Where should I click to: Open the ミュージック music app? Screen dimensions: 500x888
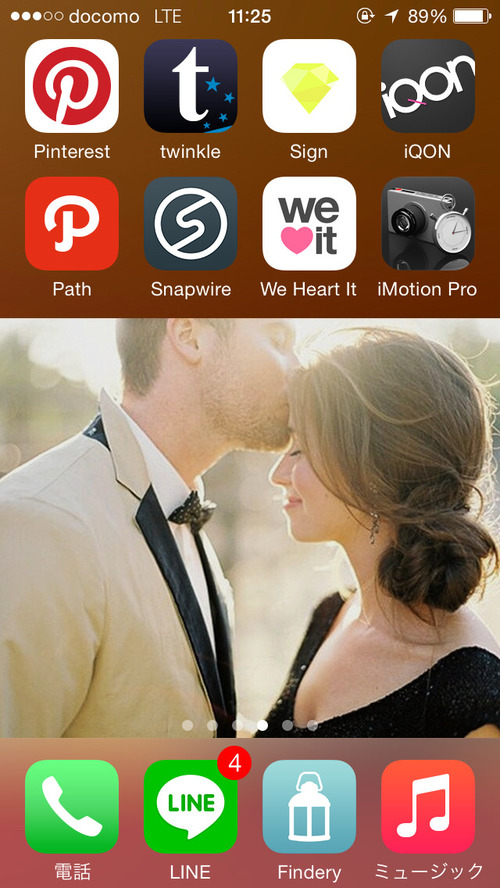pyautogui.click(x=428, y=806)
